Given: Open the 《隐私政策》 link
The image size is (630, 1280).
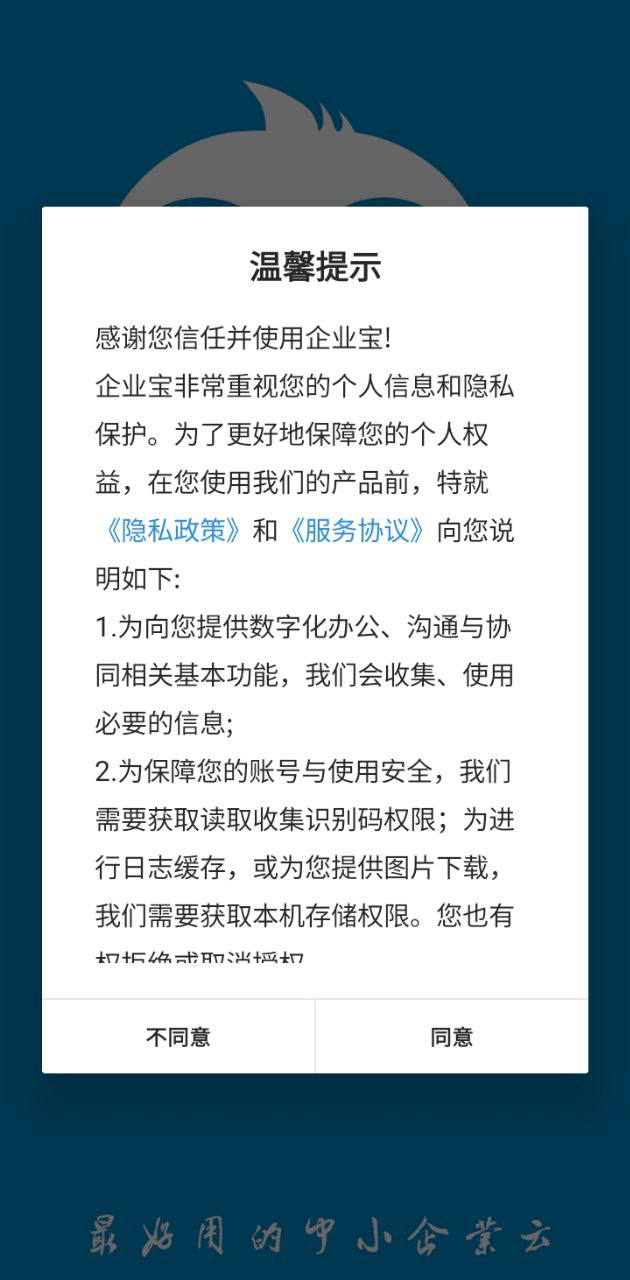Looking at the screenshot, I should 171,530.
